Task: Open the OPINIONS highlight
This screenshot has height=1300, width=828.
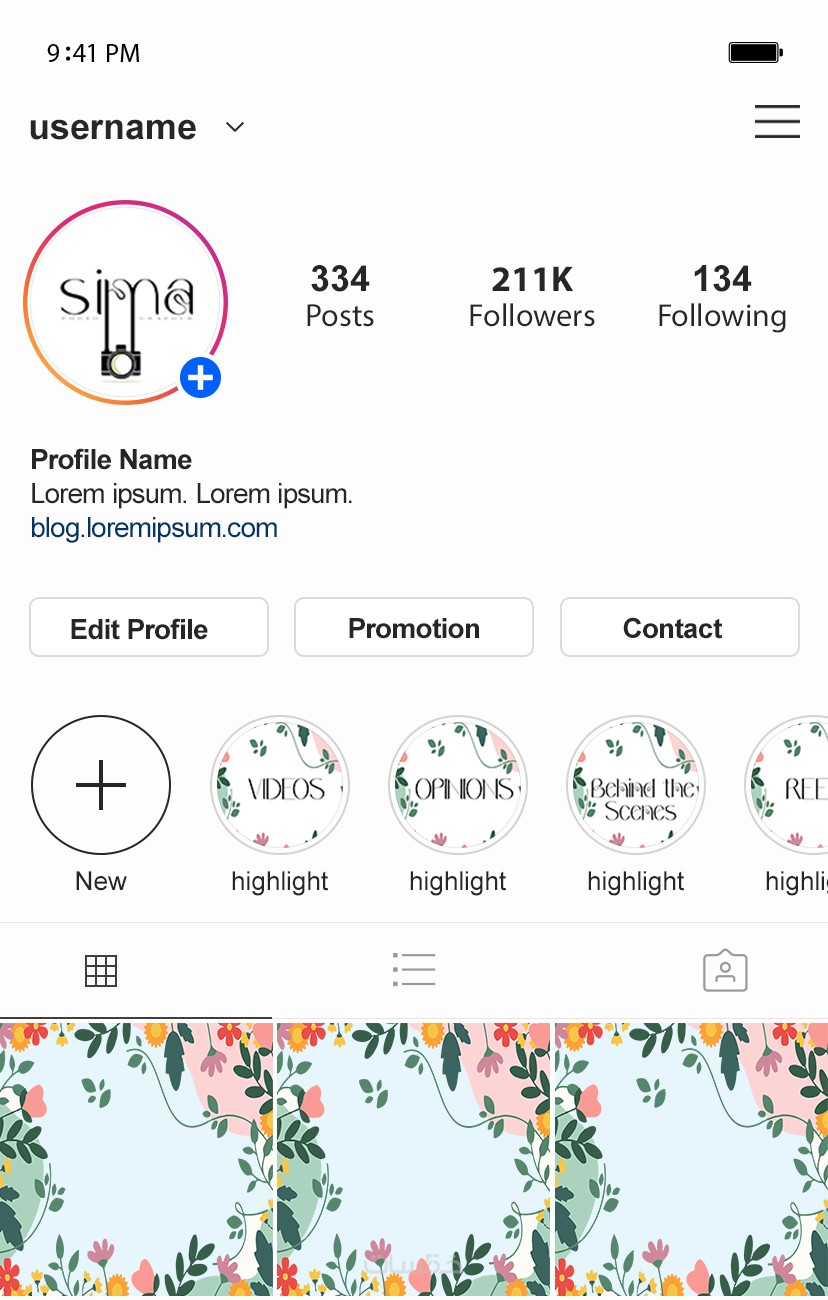Action: point(458,785)
